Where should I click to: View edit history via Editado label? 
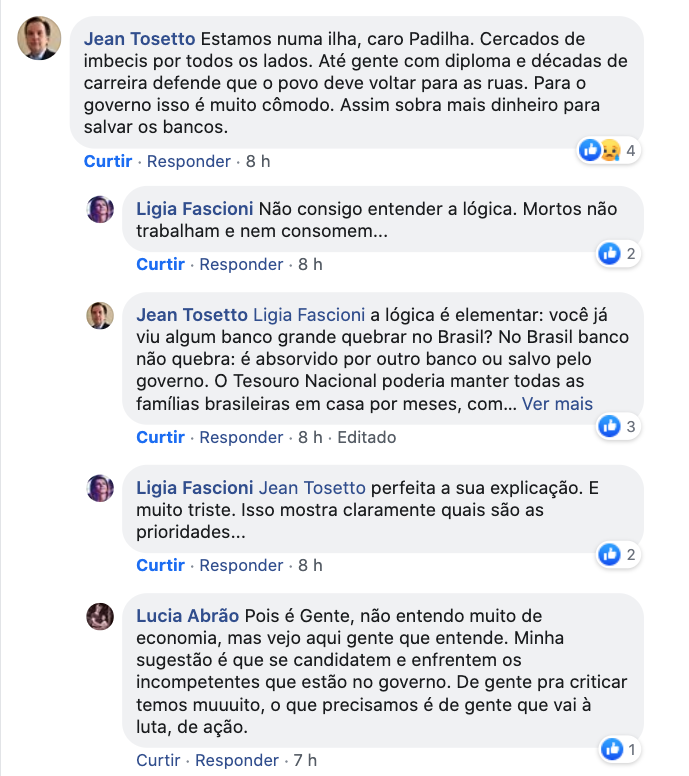[366, 437]
